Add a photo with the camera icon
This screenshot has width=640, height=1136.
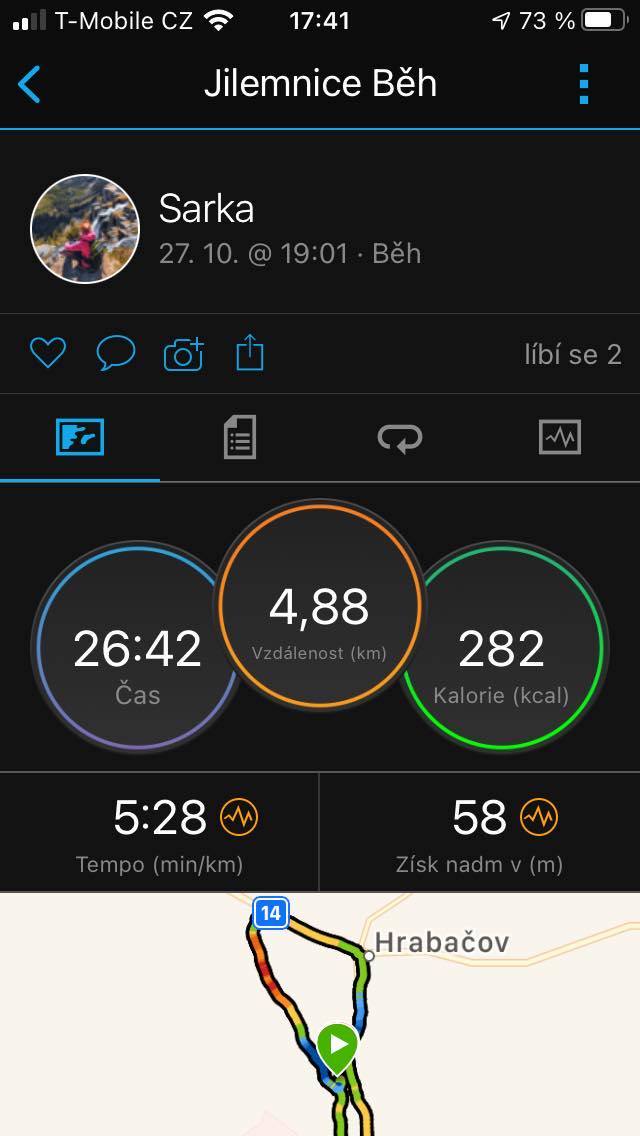pos(183,354)
